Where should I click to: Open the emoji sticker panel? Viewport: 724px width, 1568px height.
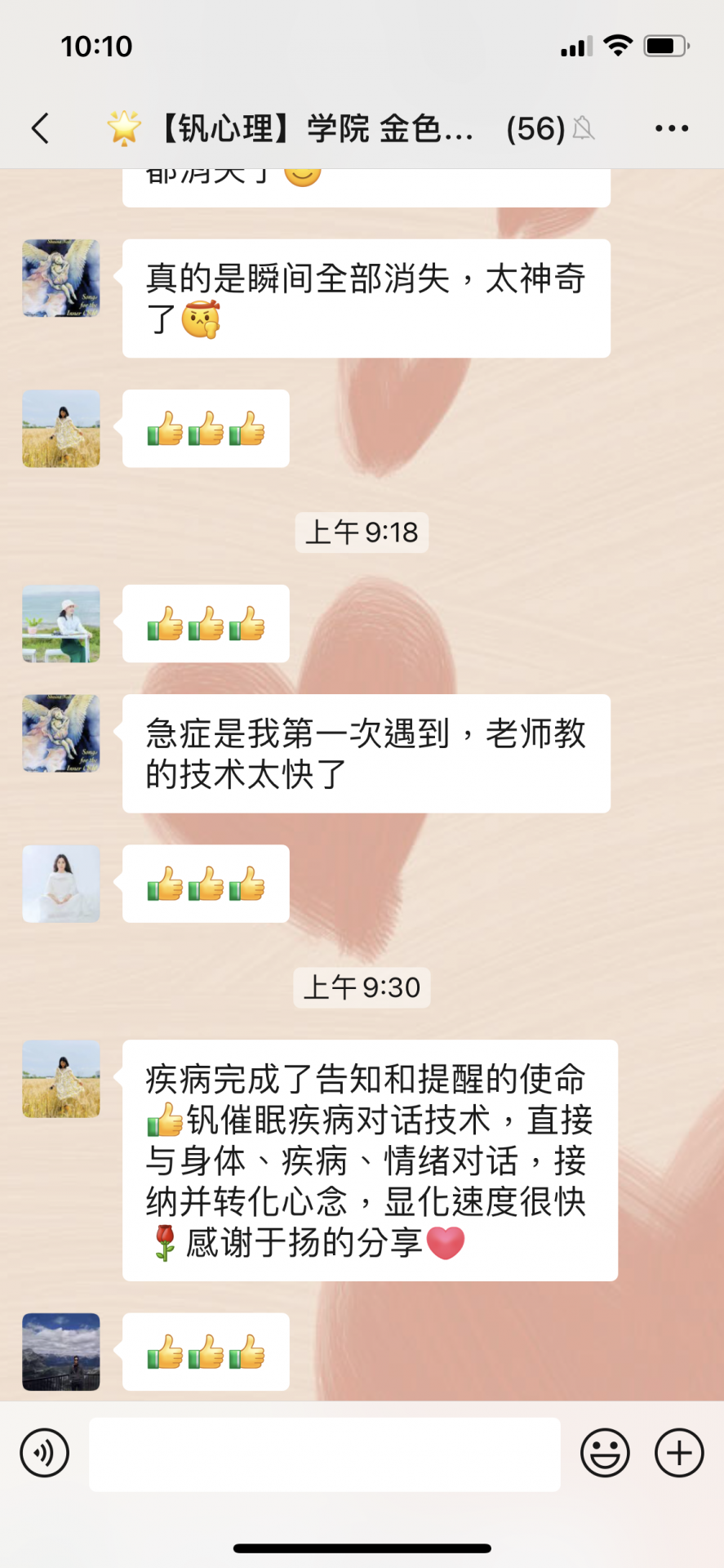pyautogui.click(x=605, y=1453)
